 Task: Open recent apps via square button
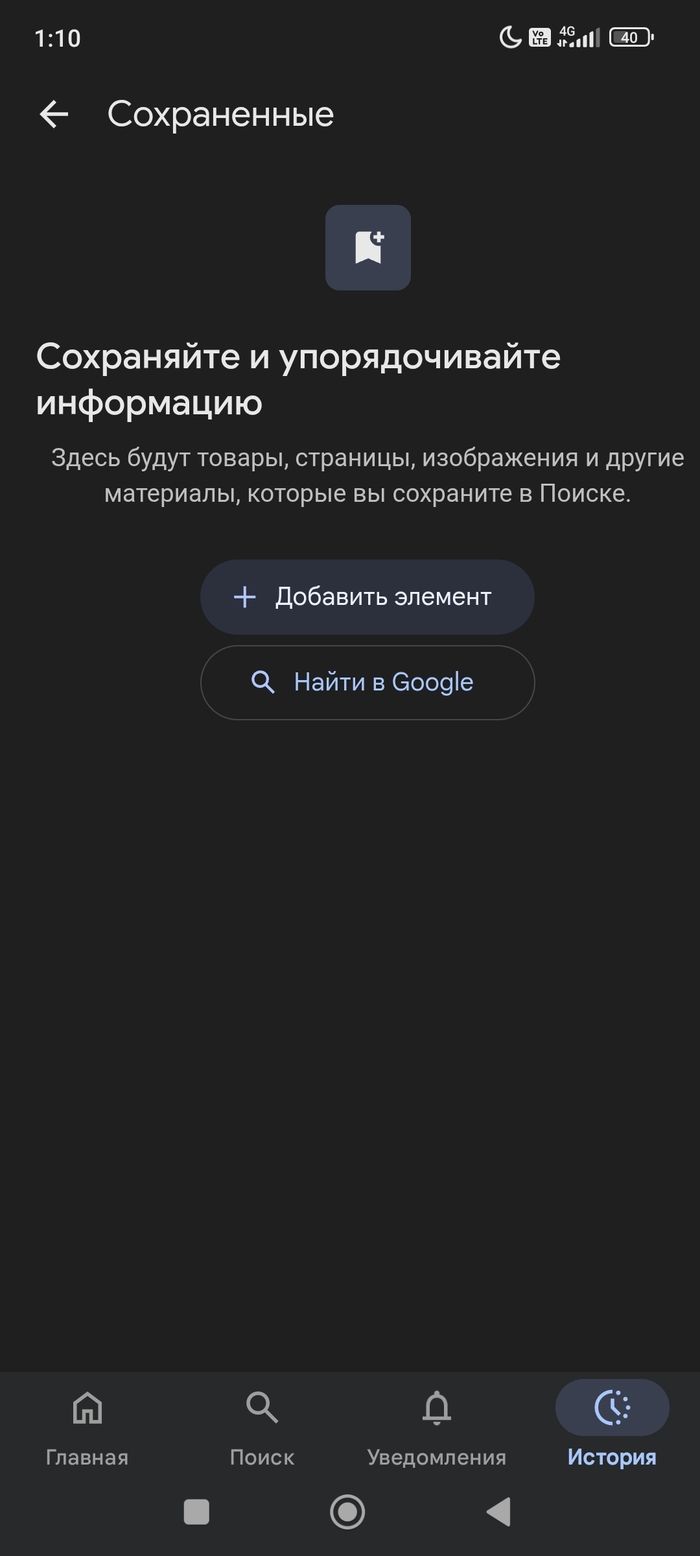[x=197, y=1511]
